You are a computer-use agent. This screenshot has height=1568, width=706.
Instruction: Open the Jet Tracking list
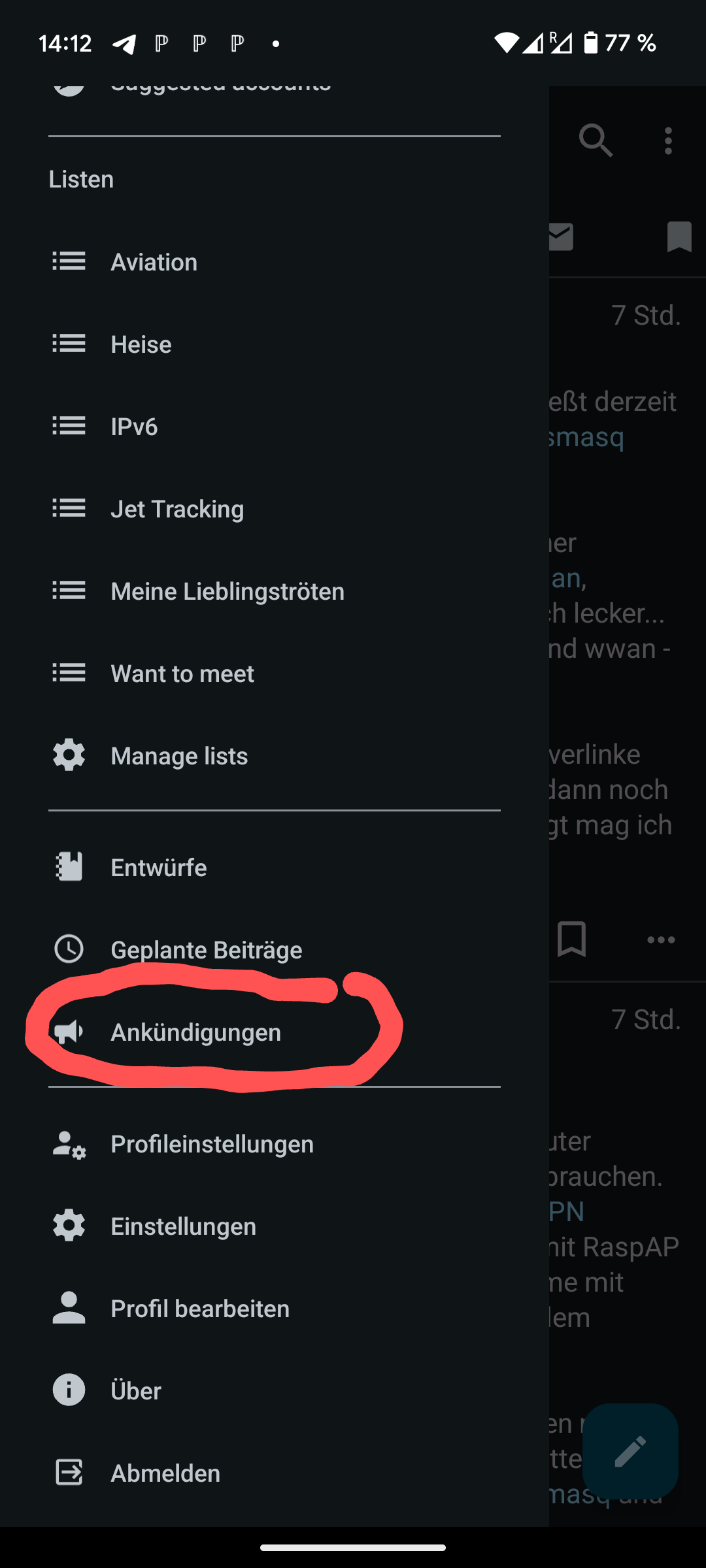[x=177, y=509]
